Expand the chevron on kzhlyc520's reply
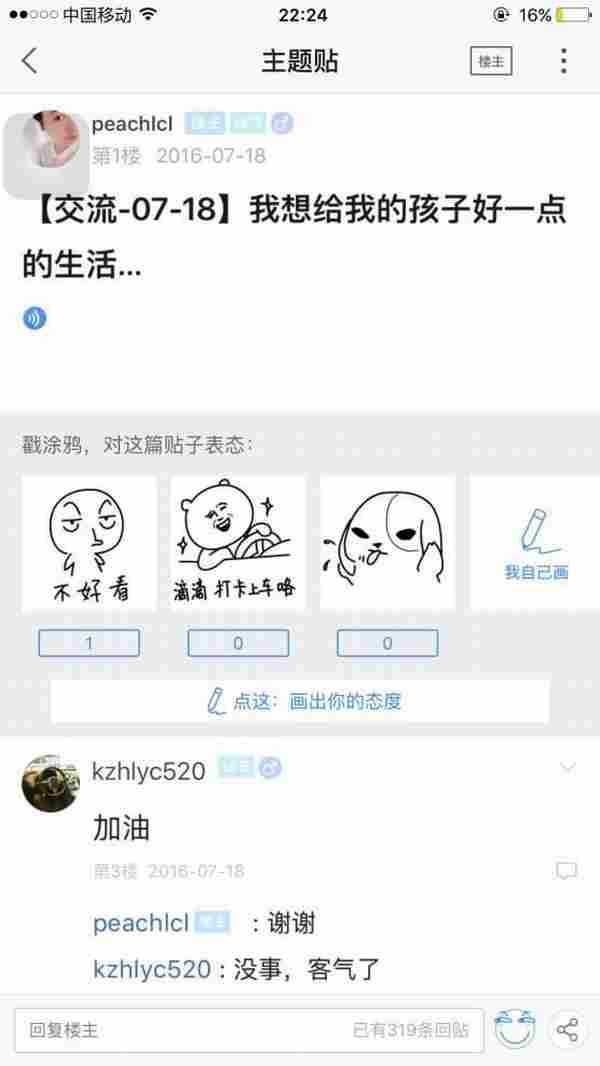600x1066 pixels. [x=567, y=768]
